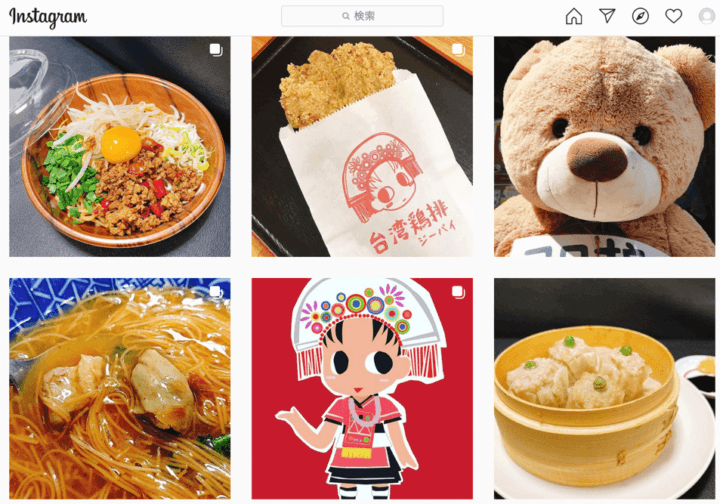The height and width of the screenshot is (504, 720).
Task: Open the noodle bowl with egg yolk post
Action: click(120, 147)
